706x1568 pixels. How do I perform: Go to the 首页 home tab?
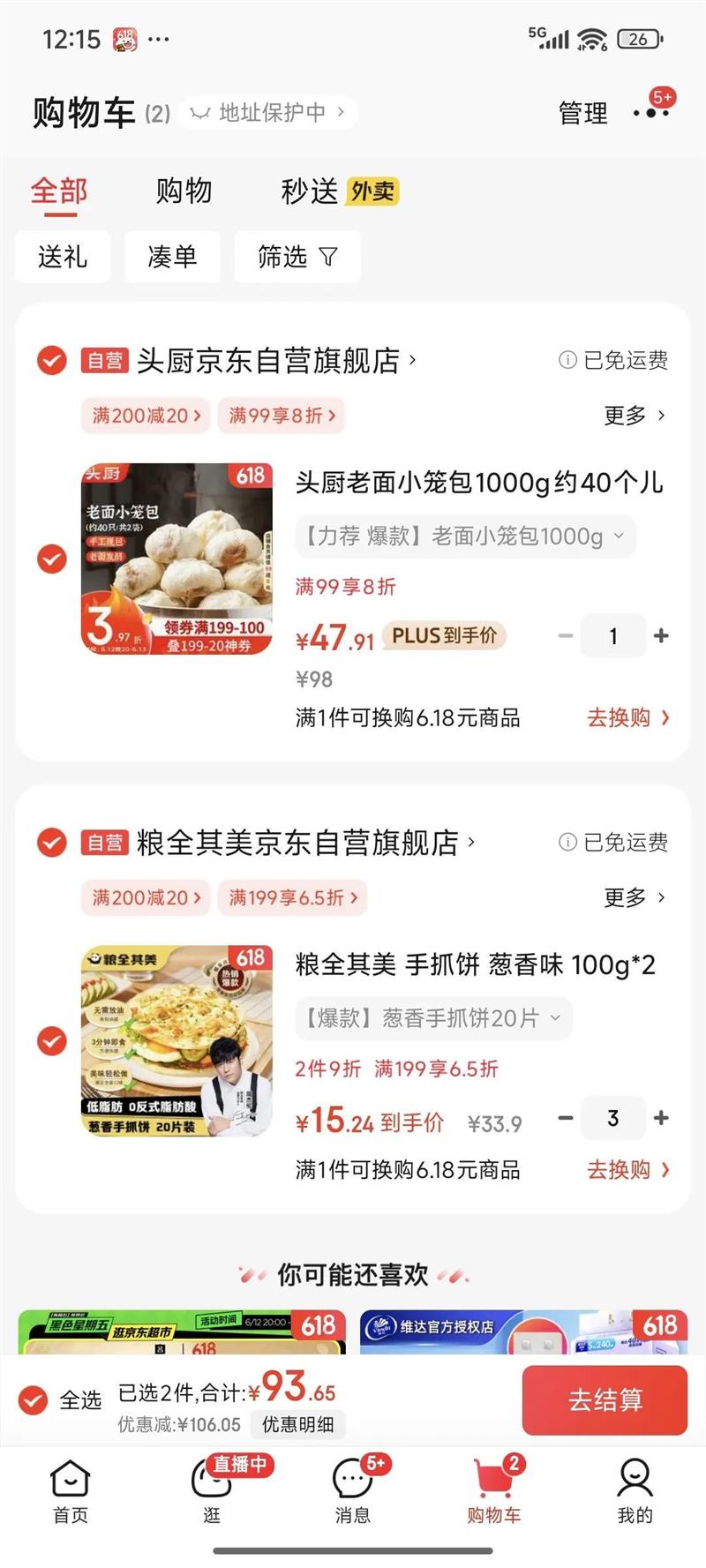coord(71,1491)
